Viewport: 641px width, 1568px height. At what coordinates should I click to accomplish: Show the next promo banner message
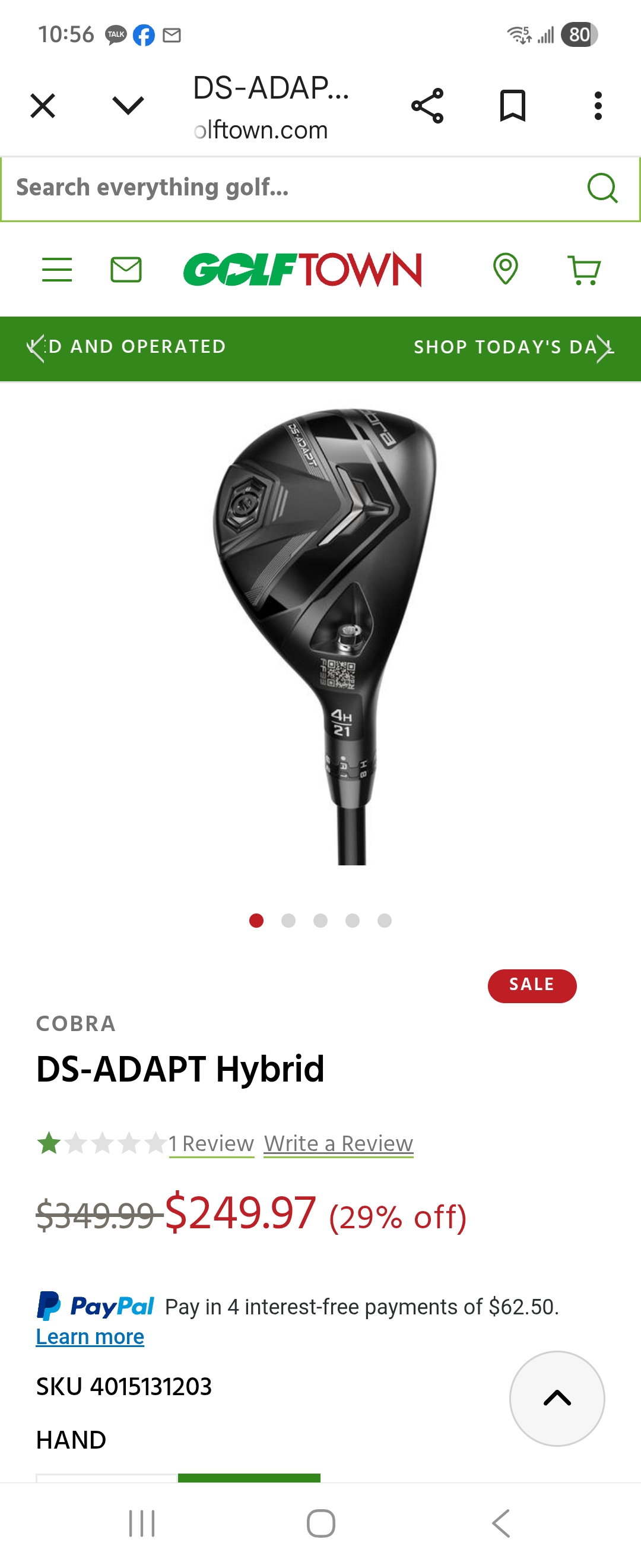(x=604, y=348)
